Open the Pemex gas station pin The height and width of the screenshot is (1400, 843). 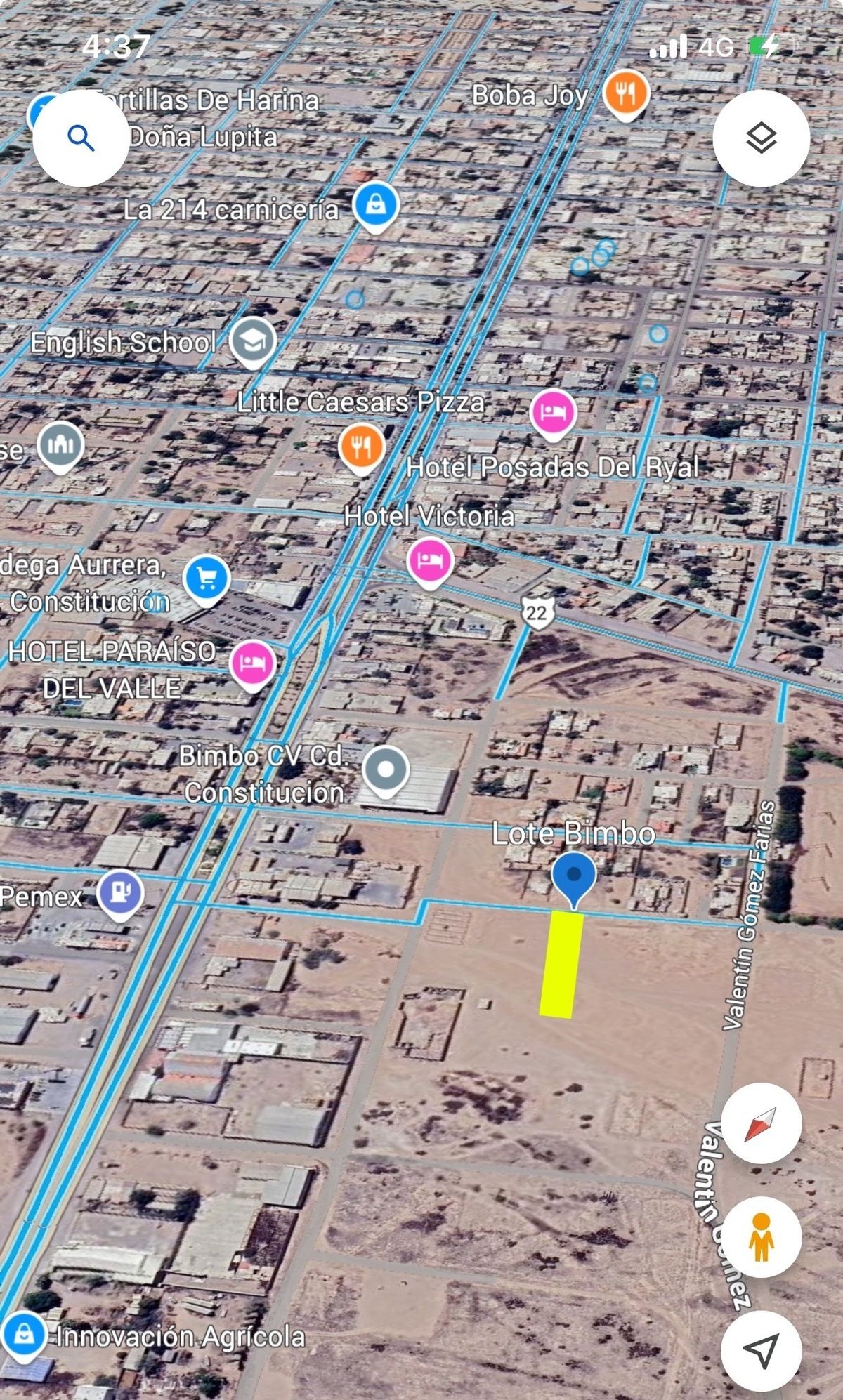(120, 893)
